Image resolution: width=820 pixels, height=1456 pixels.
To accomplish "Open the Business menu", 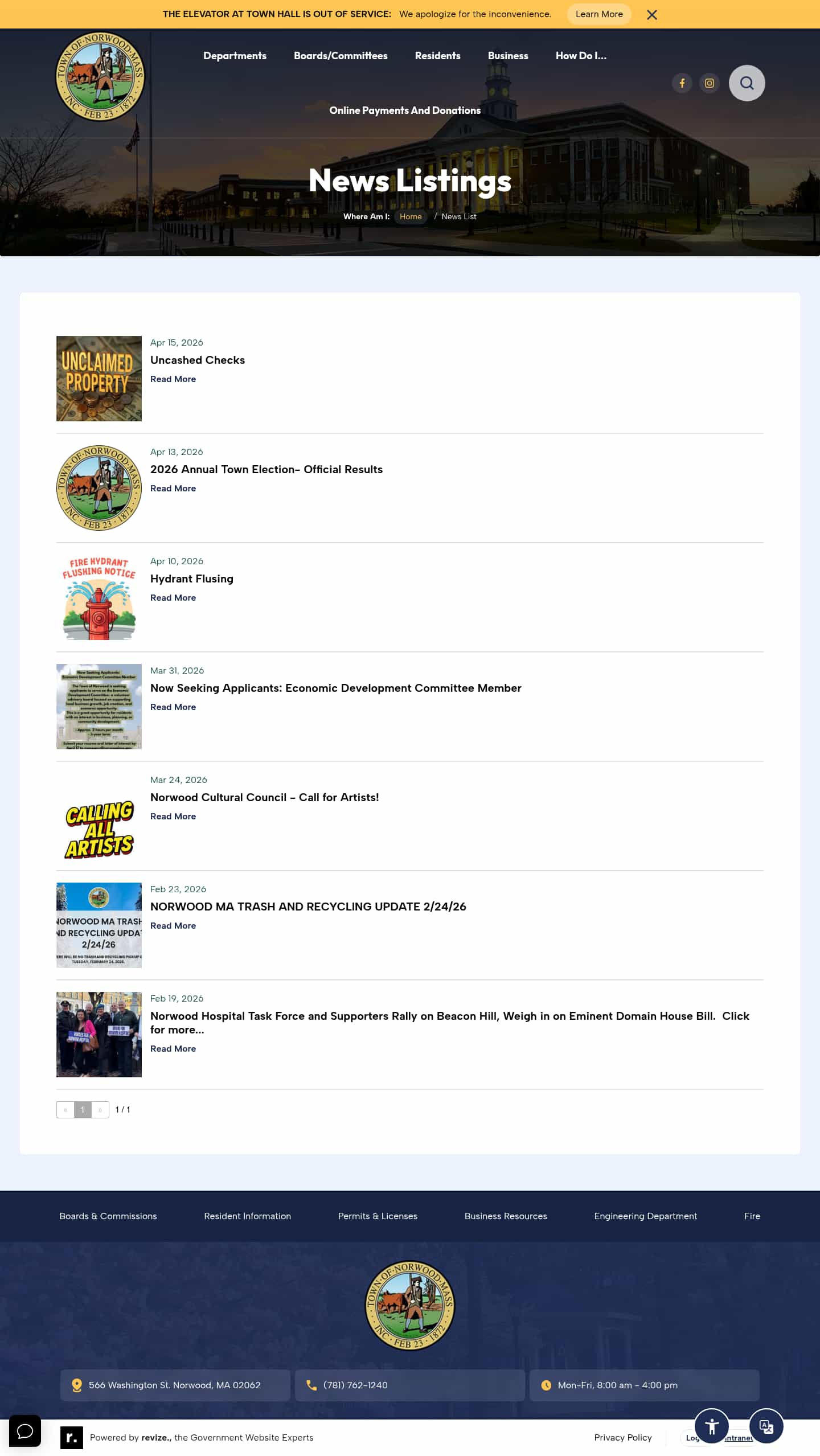I will coord(508,56).
